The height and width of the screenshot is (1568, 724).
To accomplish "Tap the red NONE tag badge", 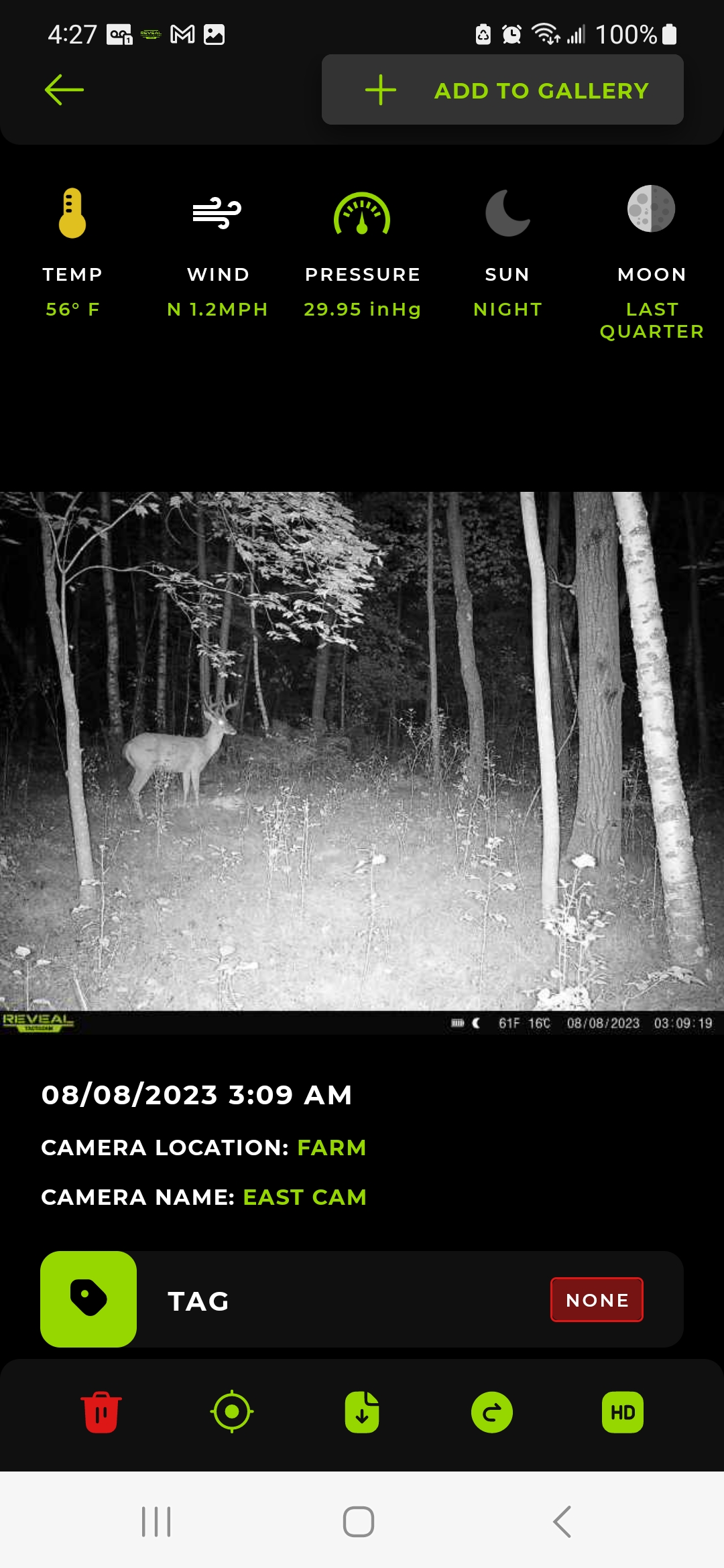I will 597,1300.
